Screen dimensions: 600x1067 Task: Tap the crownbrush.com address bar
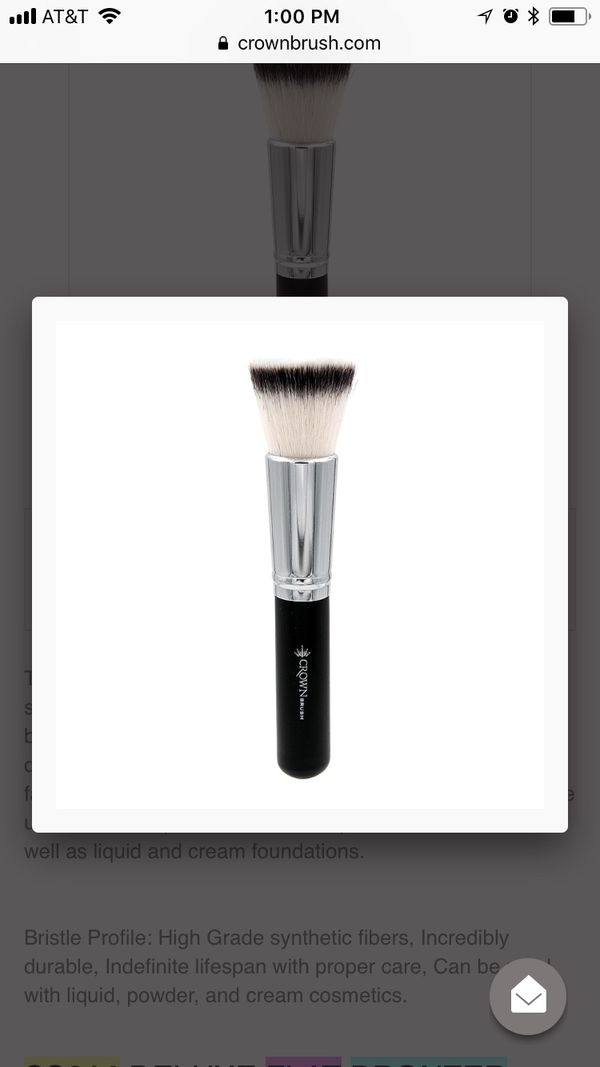[x=299, y=43]
